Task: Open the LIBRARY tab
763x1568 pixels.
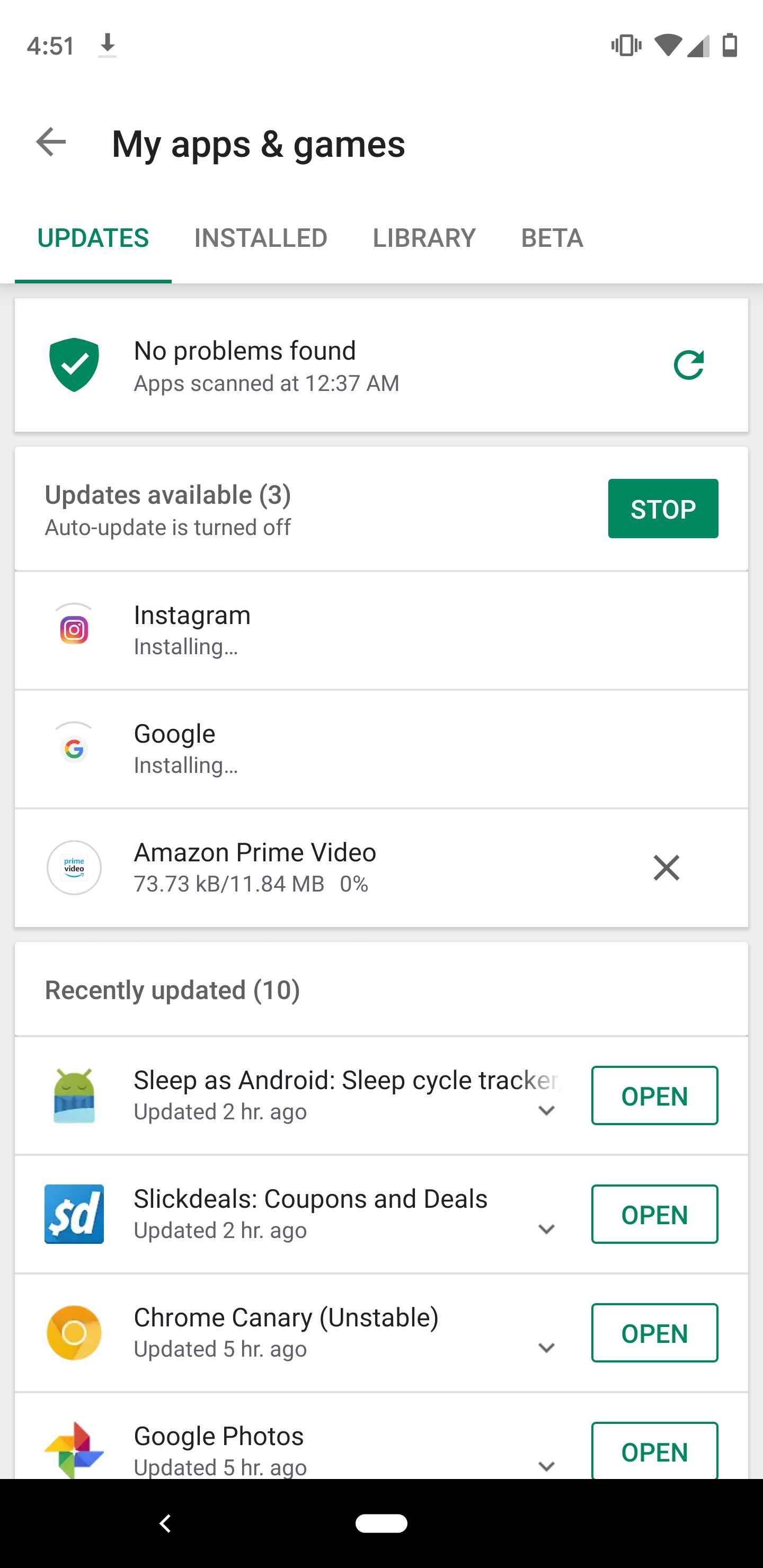Action: pos(424,237)
